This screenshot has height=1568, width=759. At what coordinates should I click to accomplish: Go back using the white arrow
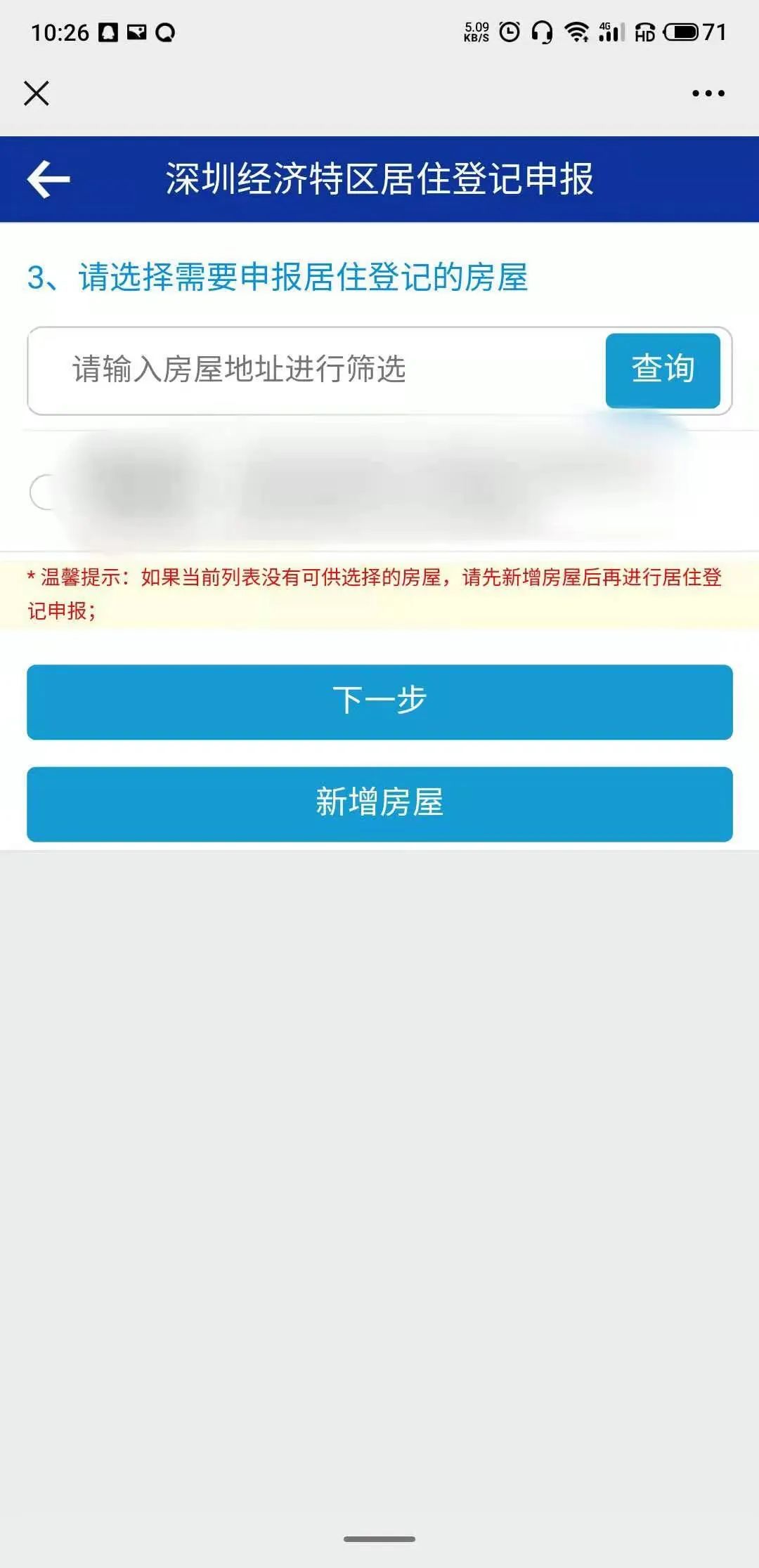point(48,179)
